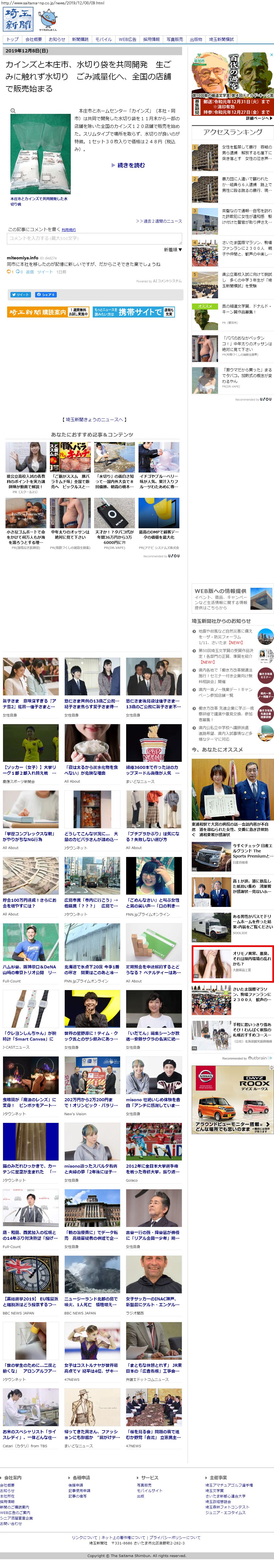274x1568 pixels.
Task: Open the 会社概要 tab in the top menu
Action: point(33,40)
